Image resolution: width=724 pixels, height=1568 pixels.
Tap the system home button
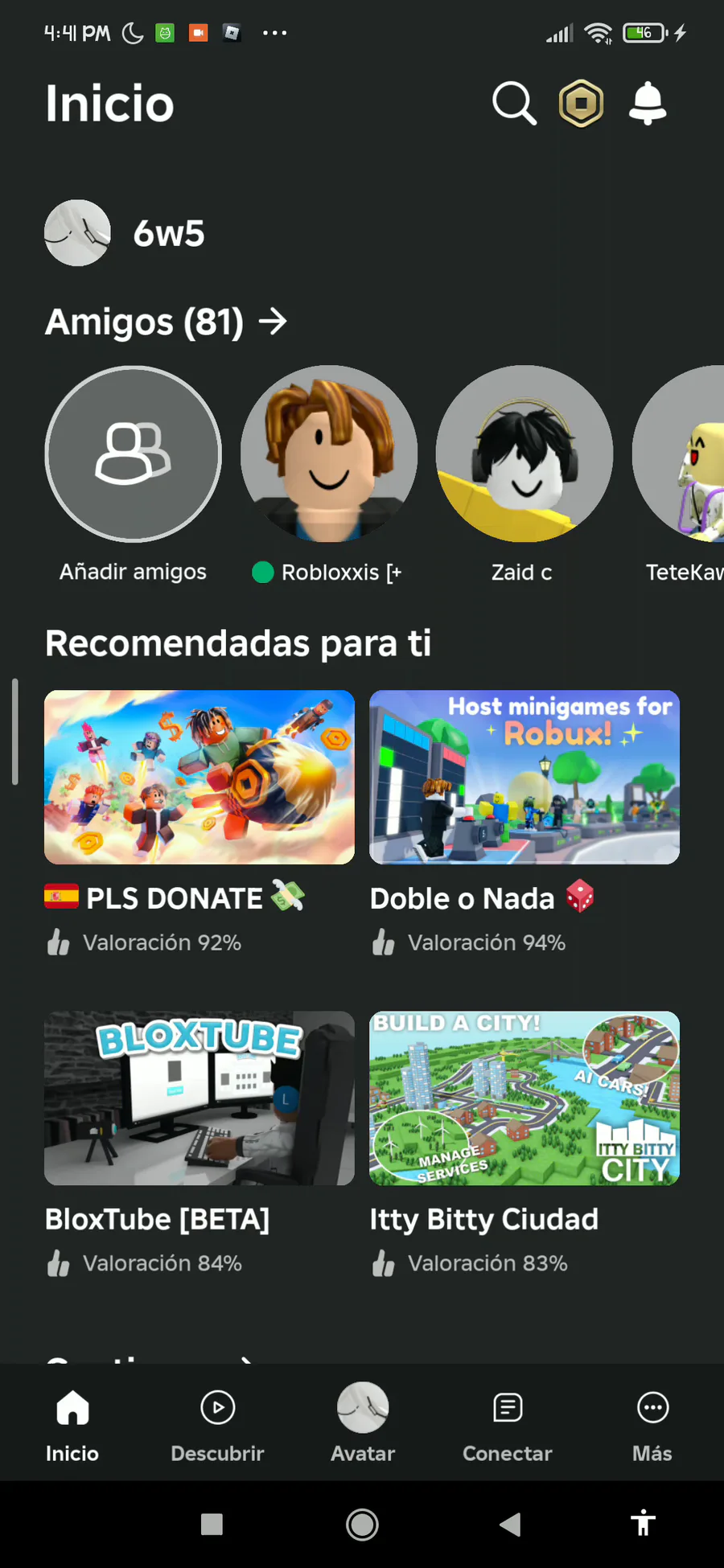click(x=362, y=1525)
